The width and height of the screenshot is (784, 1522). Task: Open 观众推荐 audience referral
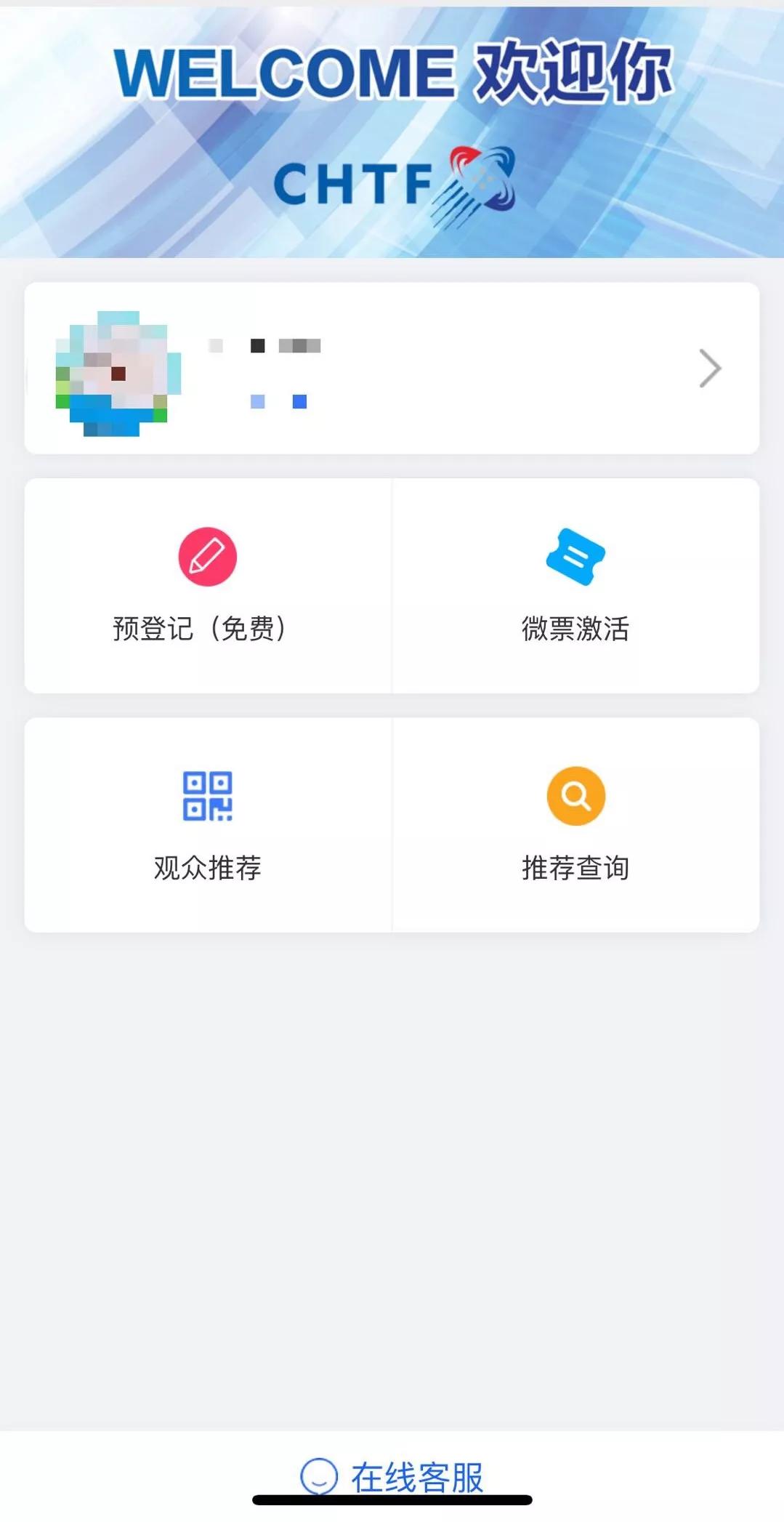click(208, 824)
